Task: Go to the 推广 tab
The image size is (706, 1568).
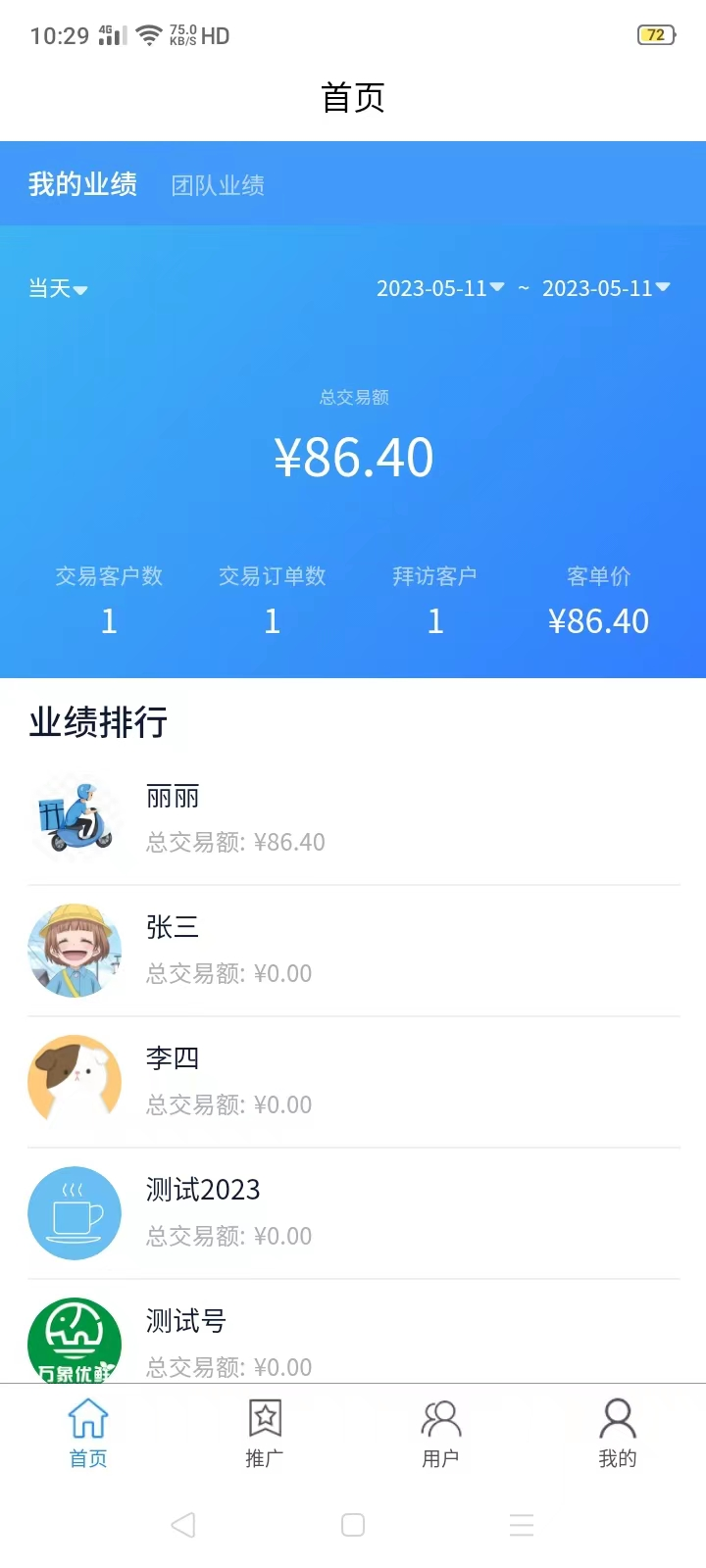Action: click(x=265, y=1433)
